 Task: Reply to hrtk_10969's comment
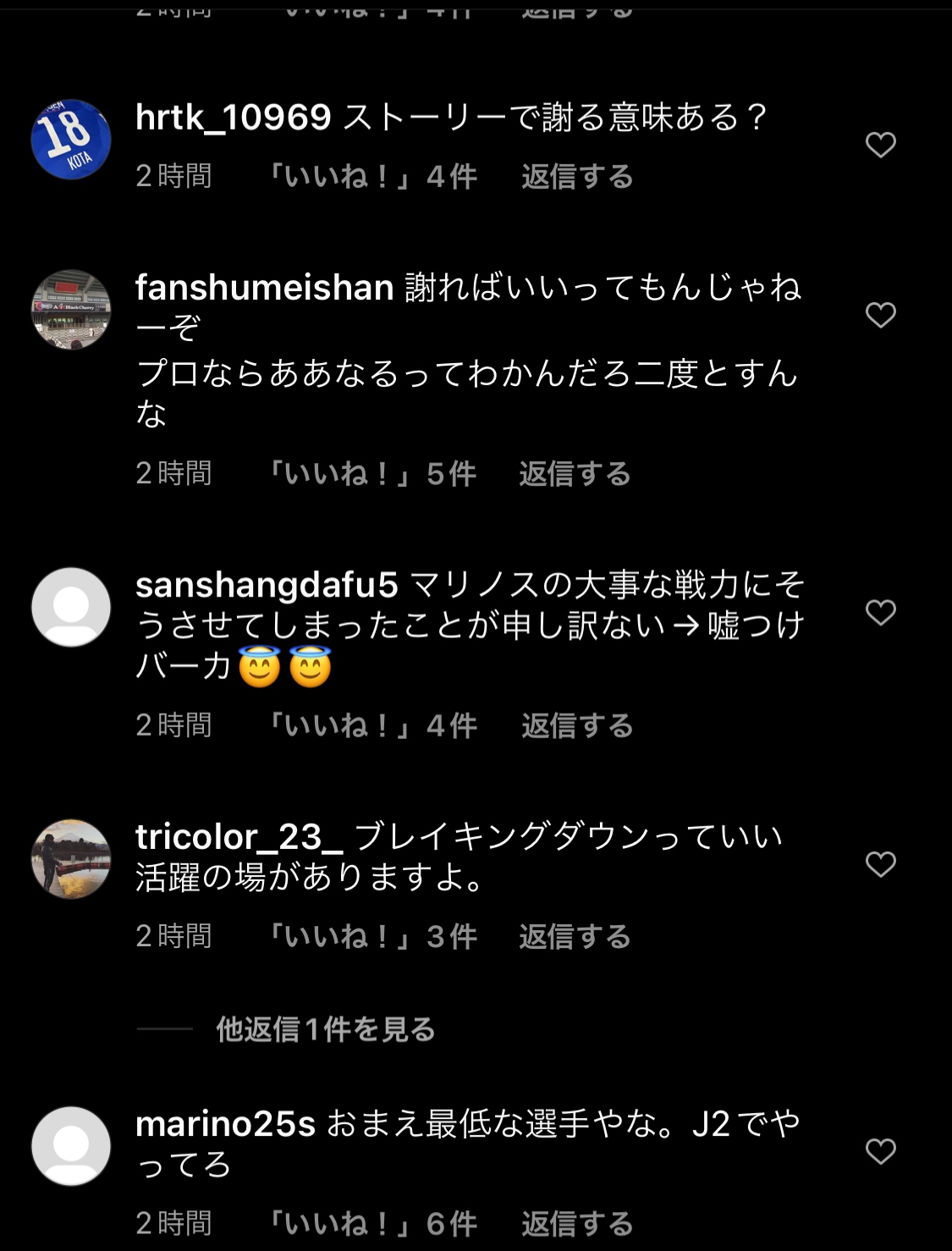coord(576,177)
